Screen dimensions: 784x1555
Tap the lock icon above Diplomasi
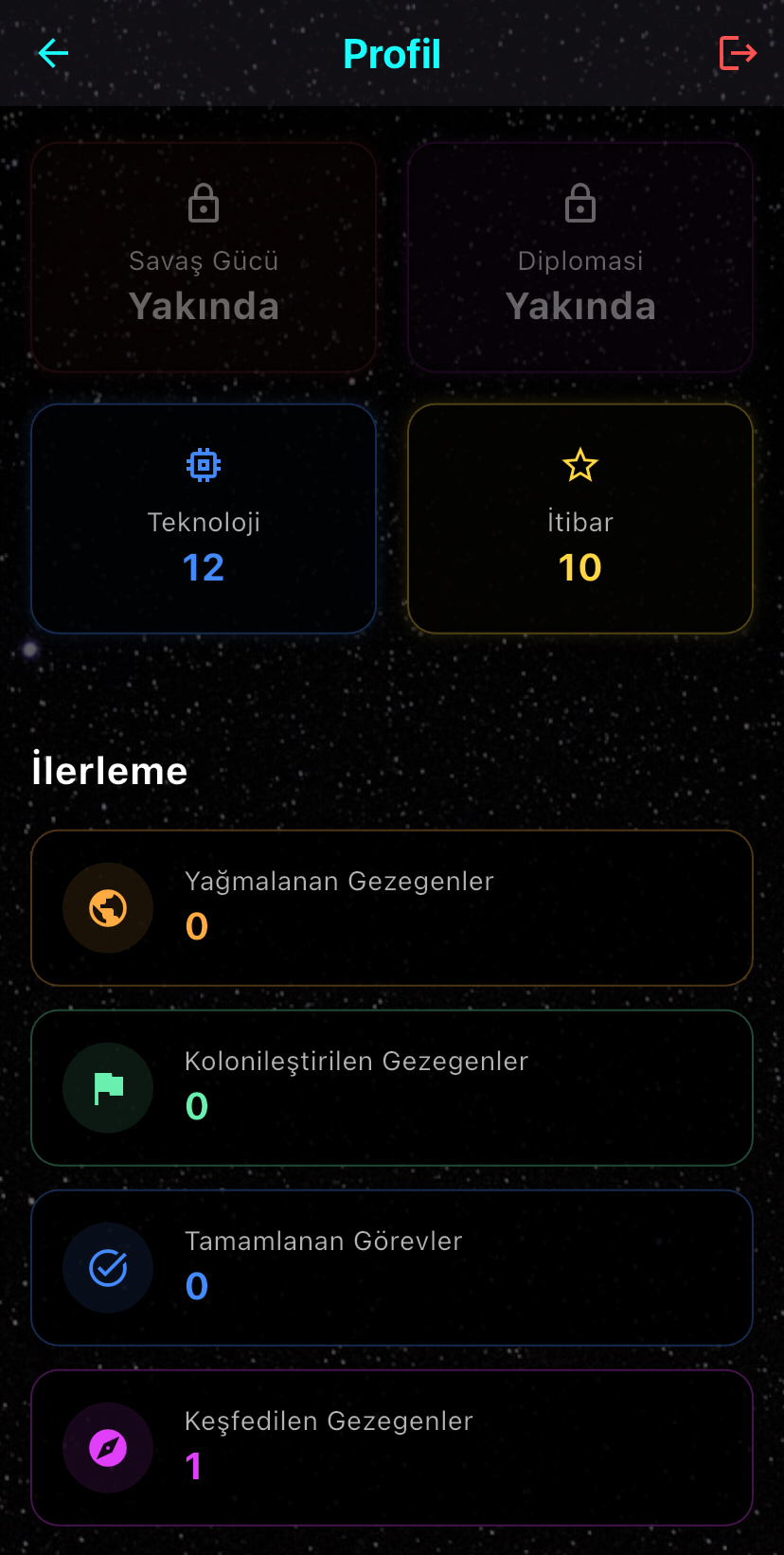pyautogui.click(x=579, y=203)
